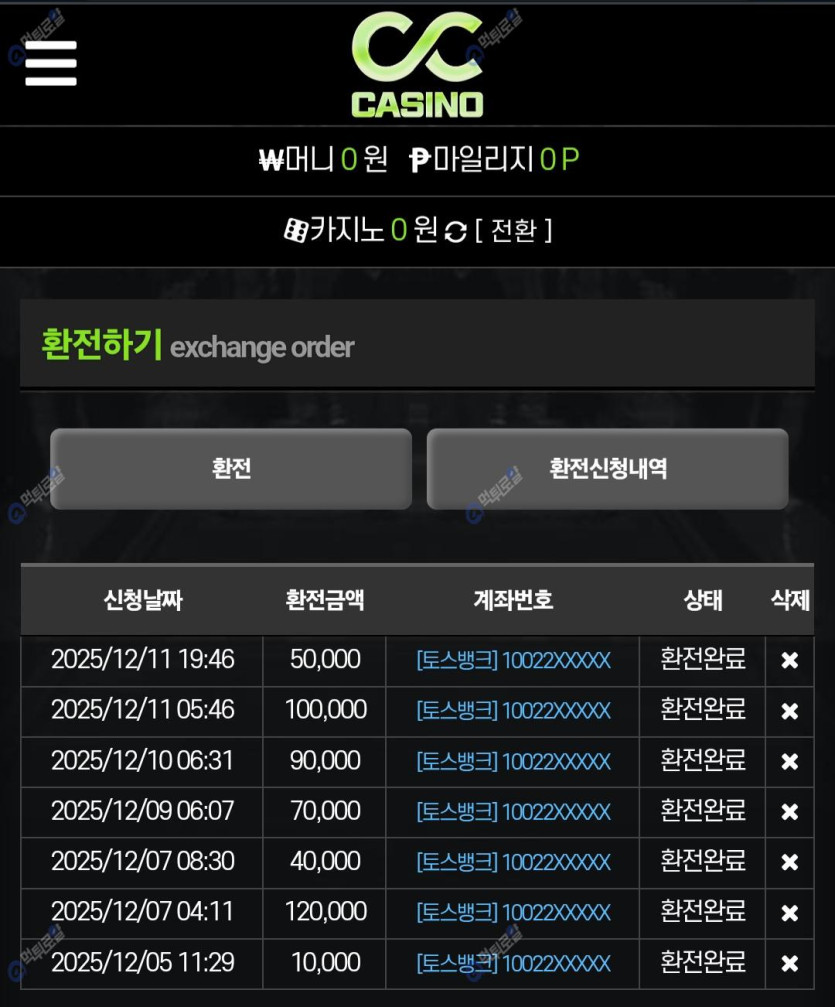Delete the 2025/12/07 08:30 record

coord(789,862)
